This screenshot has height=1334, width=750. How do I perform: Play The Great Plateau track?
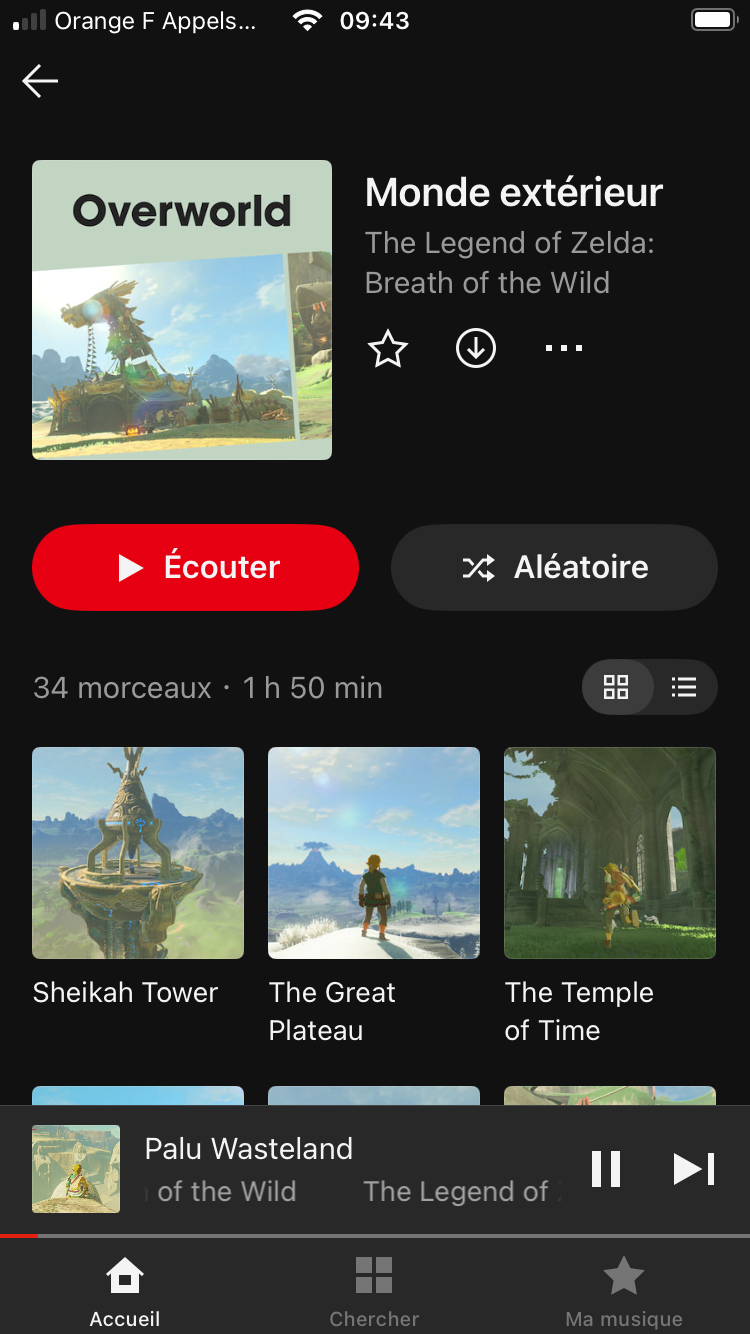click(374, 853)
